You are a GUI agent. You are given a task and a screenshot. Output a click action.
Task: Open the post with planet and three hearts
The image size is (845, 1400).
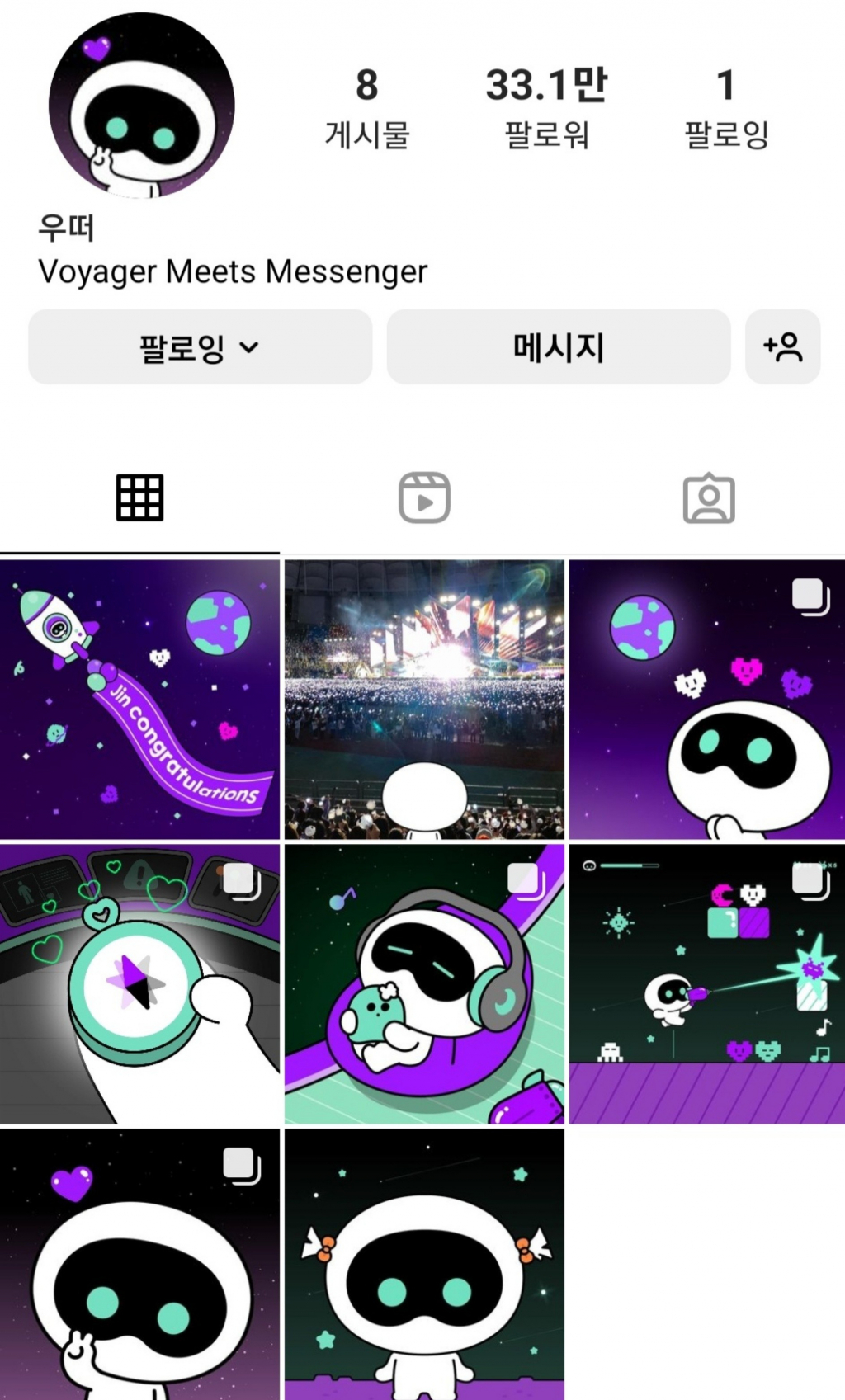(x=707, y=700)
